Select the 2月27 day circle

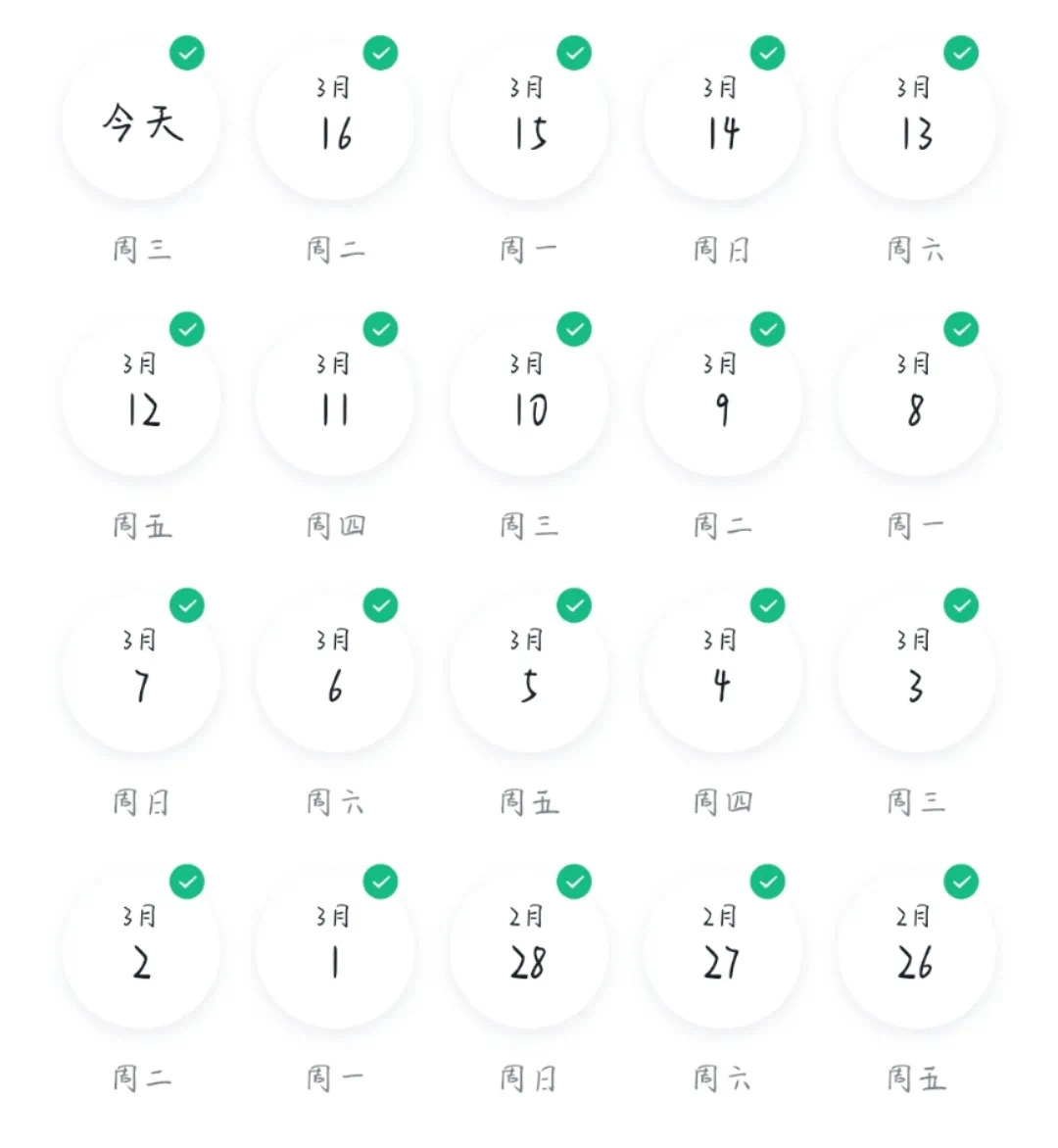coord(722,951)
